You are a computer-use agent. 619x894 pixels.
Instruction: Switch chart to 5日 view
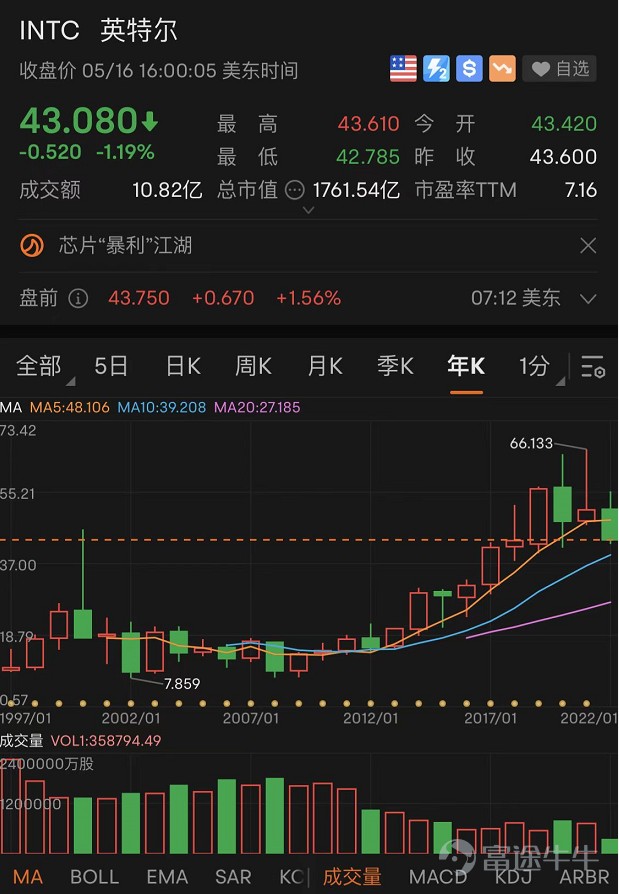click(111, 367)
